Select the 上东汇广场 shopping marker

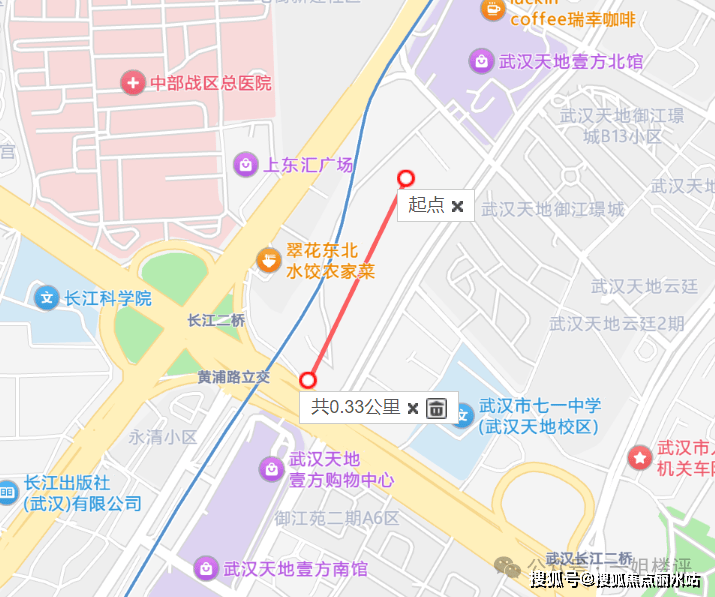click(245, 164)
